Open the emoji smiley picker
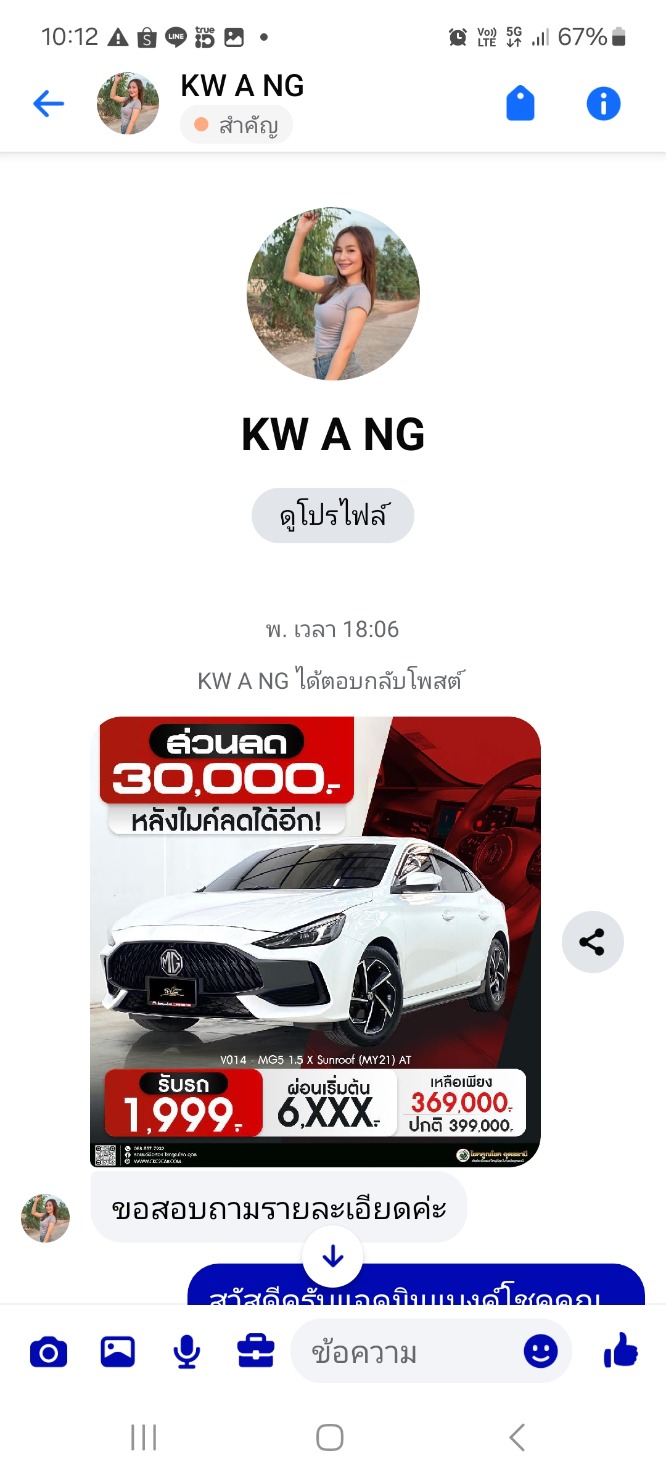Viewport: 666px width, 1480px height. pos(541,1352)
